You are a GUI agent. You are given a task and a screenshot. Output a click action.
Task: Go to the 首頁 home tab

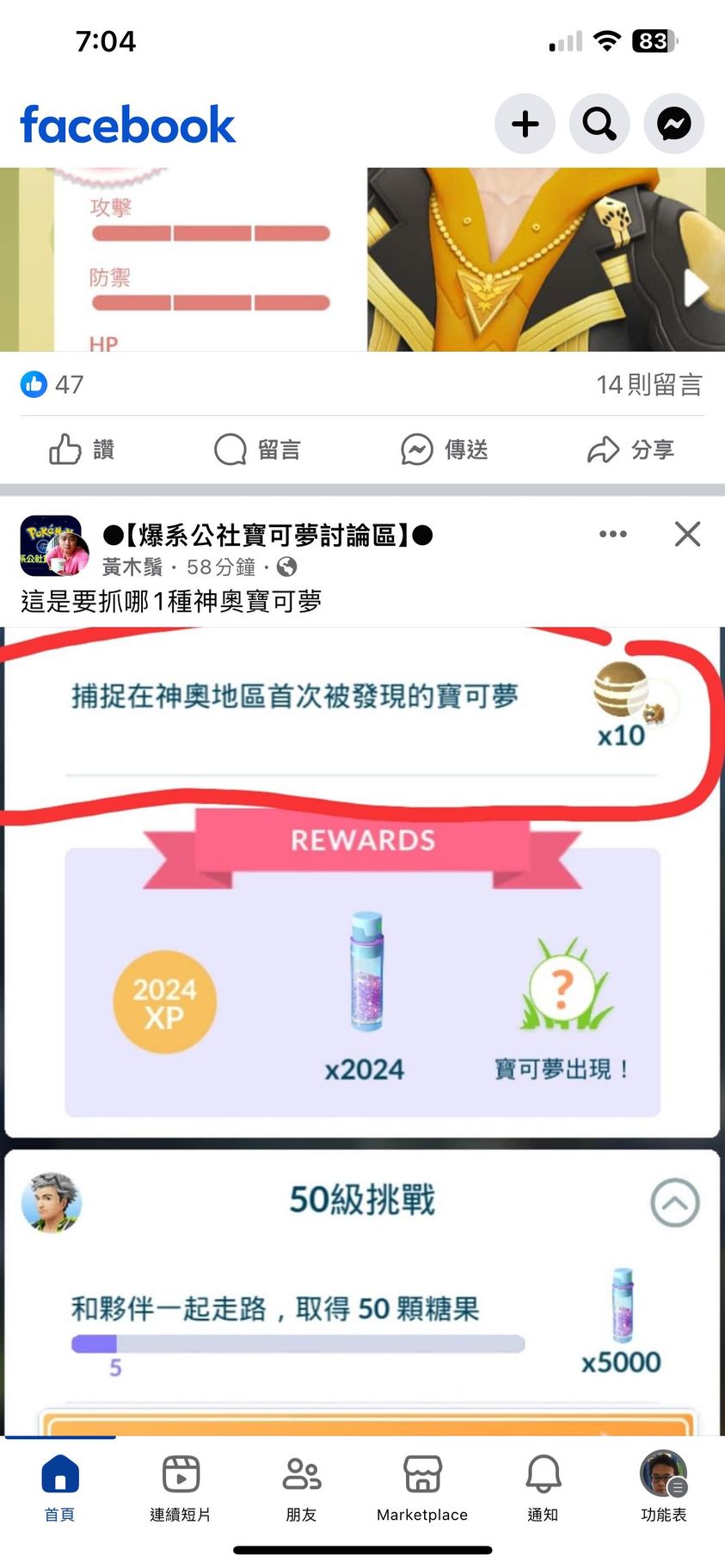click(x=59, y=1486)
